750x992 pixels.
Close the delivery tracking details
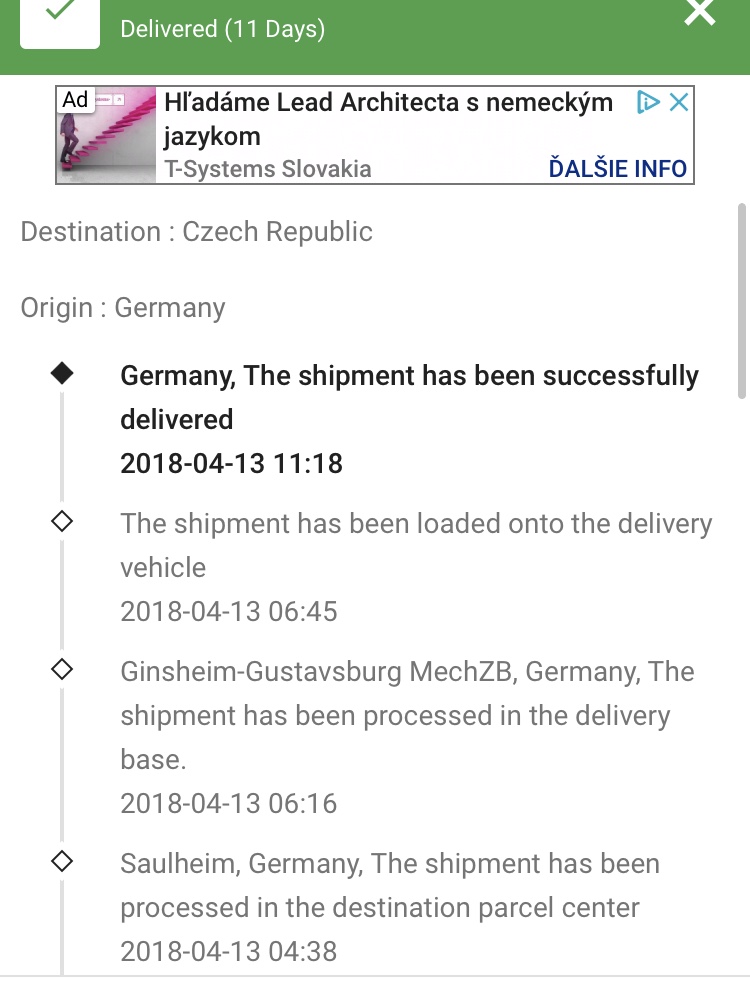700,13
